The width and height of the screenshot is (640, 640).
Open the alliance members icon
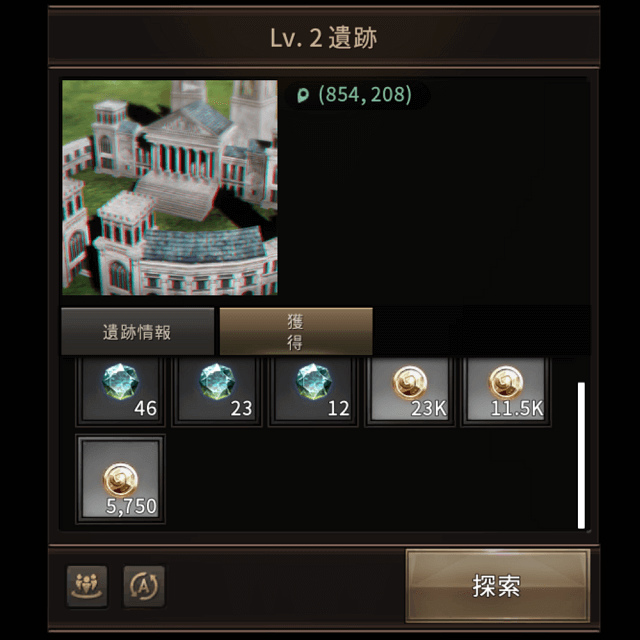click(x=87, y=586)
